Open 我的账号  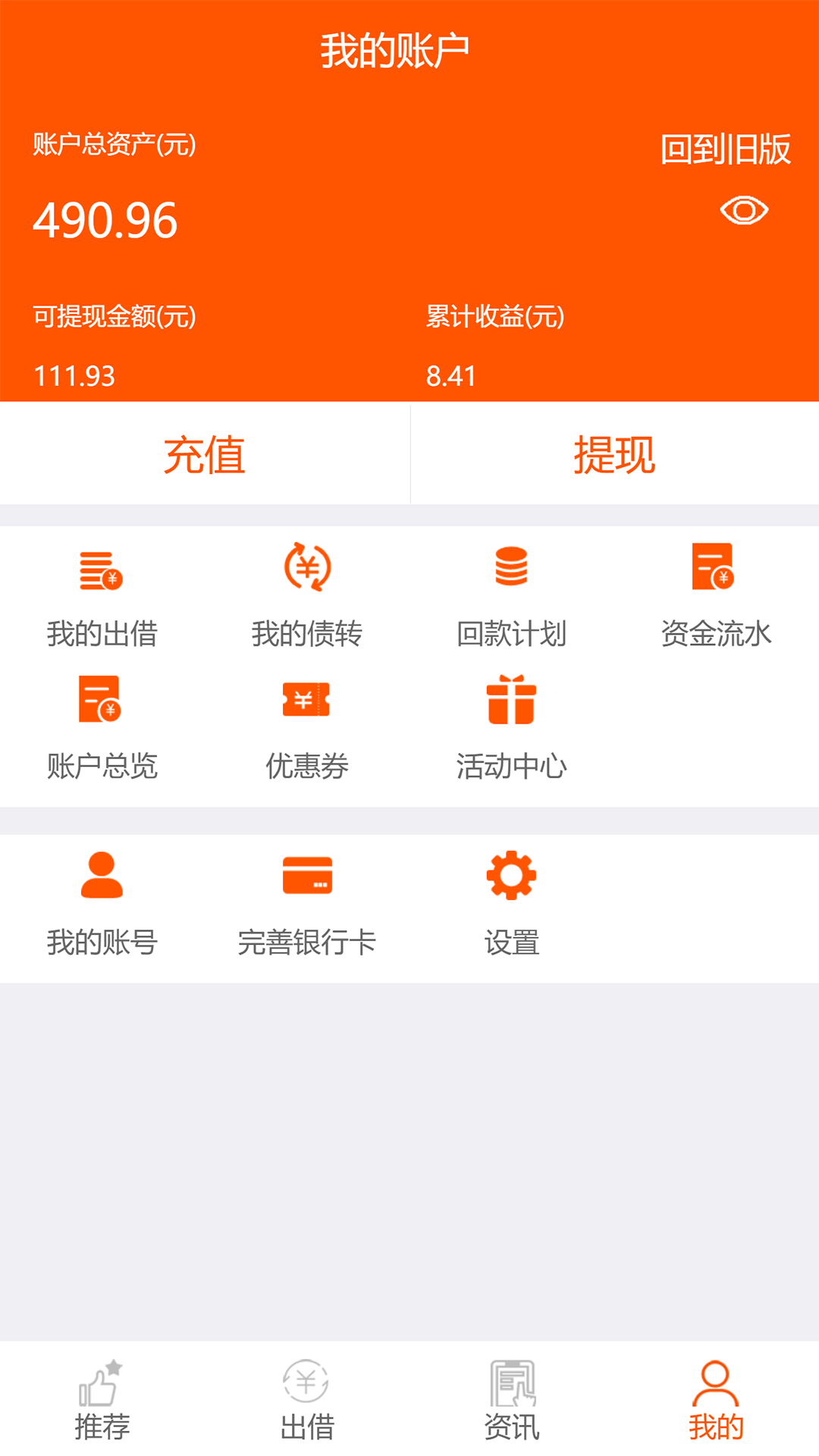click(x=102, y=904)
